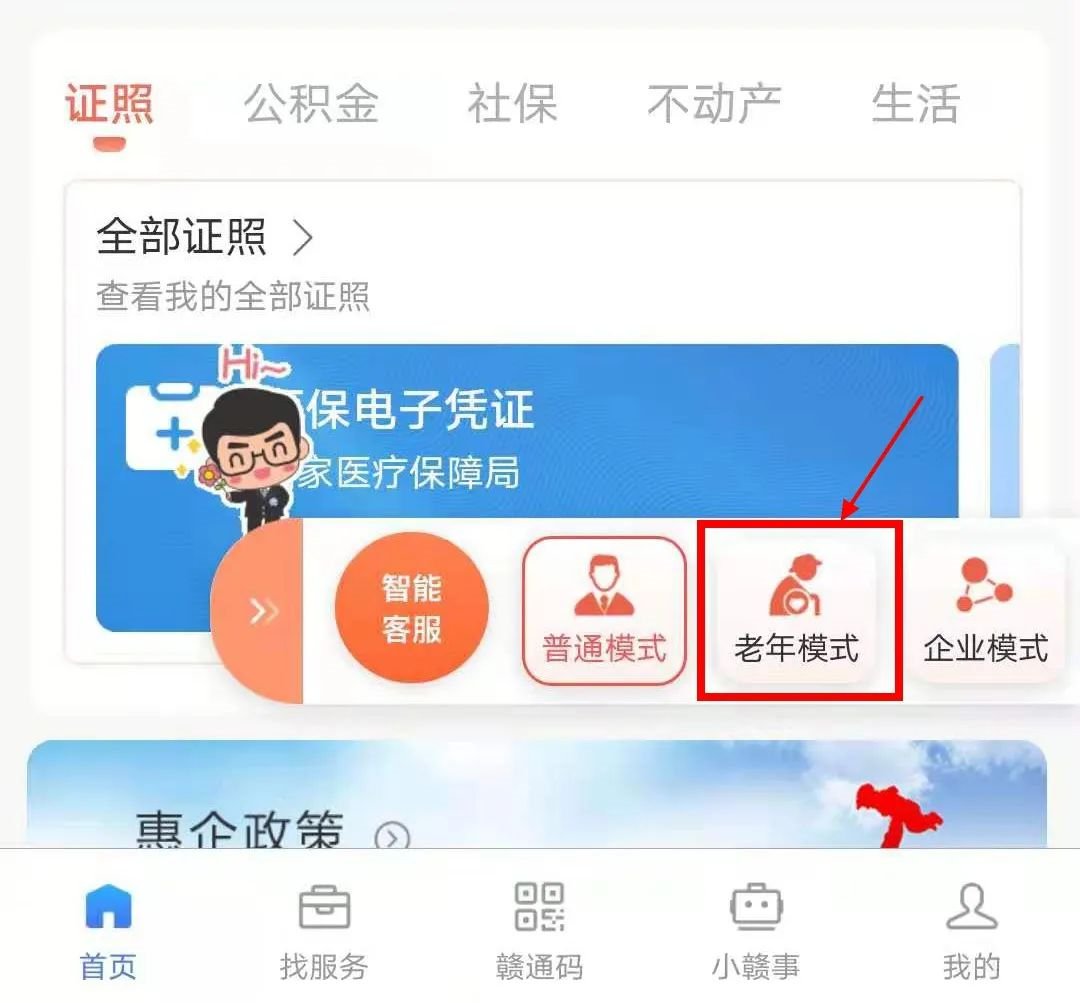Screen dimensions: 1080x1003
Task: Select the 证照 tab
Action: point(109,104)
